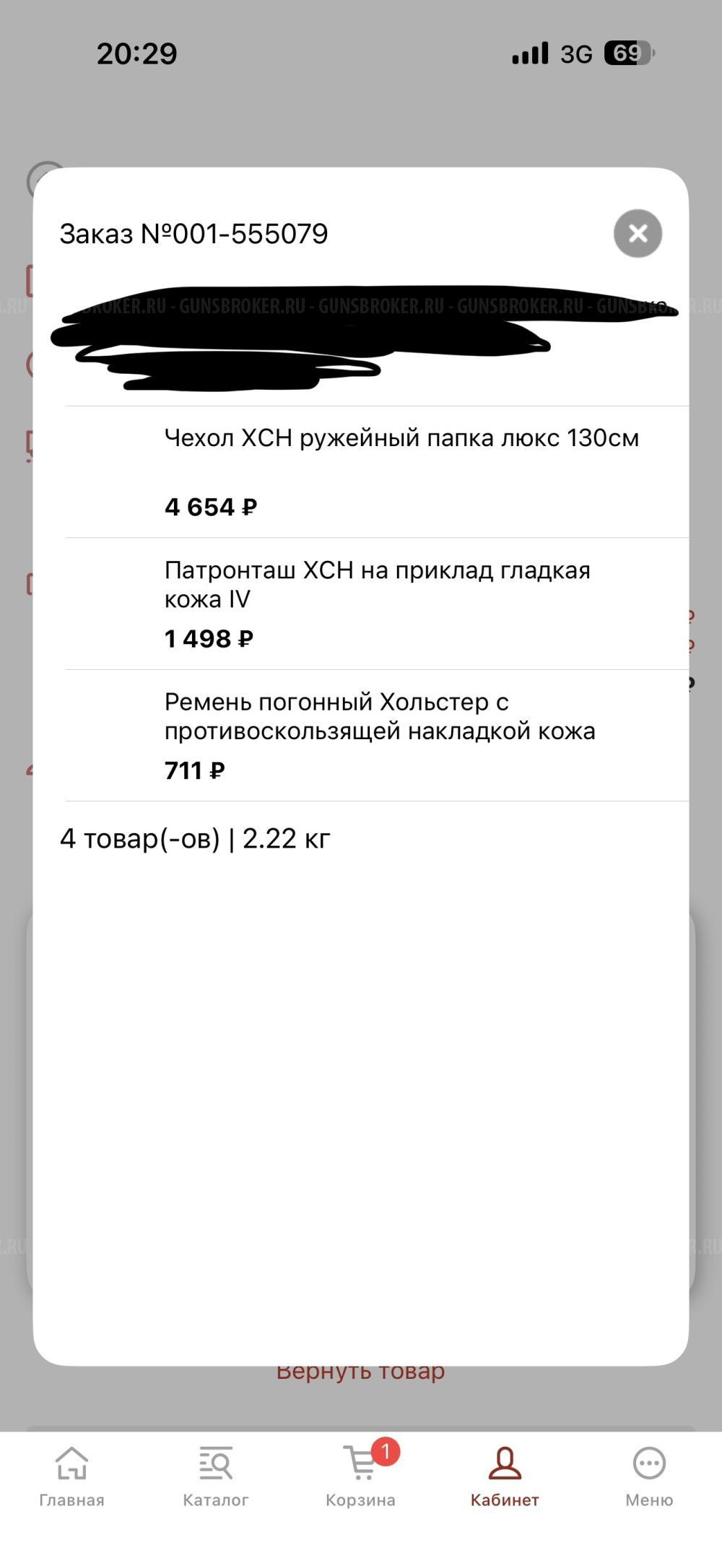Viewport: 722px width, 1568px height.
Task: Switch to the Каталог tab
Action: [216, 1478]
